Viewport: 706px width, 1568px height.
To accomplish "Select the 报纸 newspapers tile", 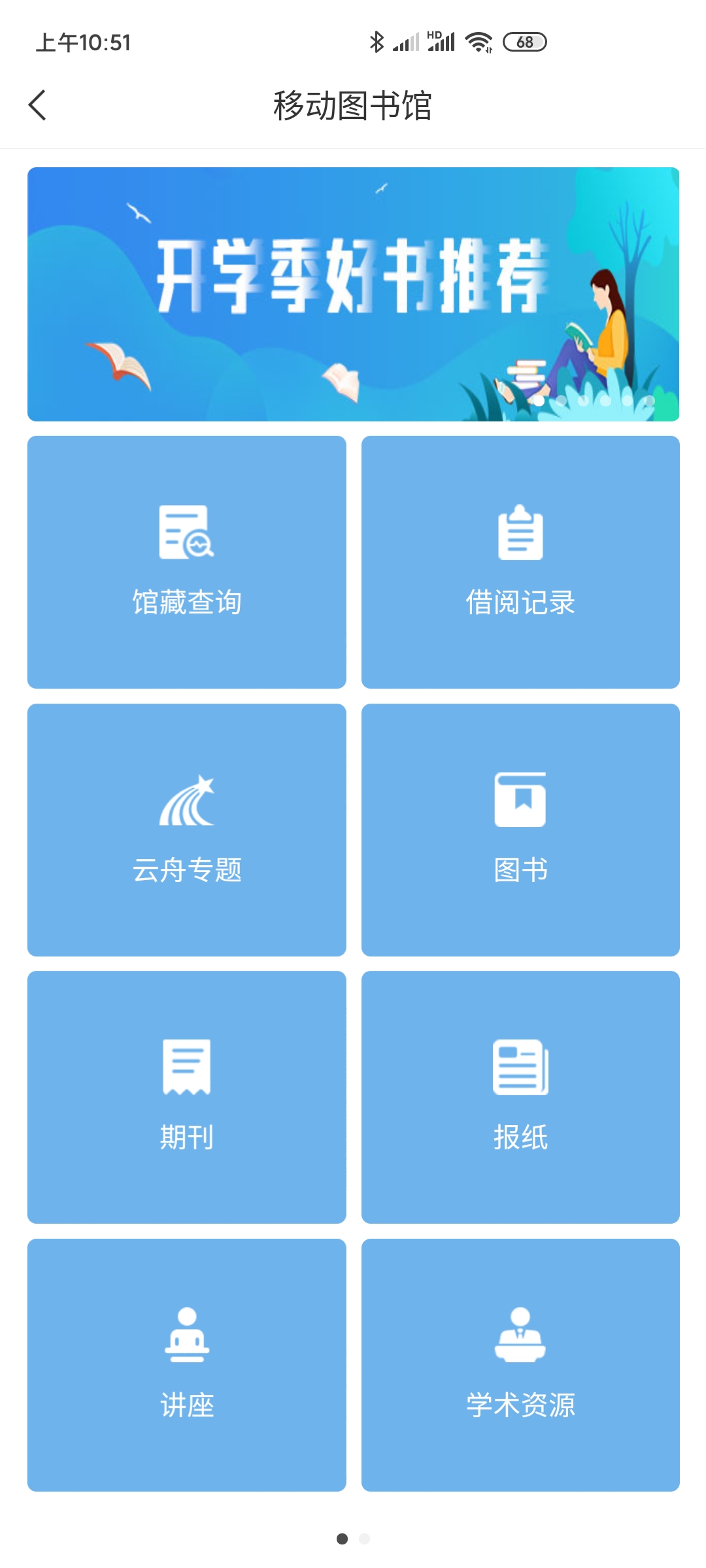I will pyautogui.click(x=520, y=1098).
